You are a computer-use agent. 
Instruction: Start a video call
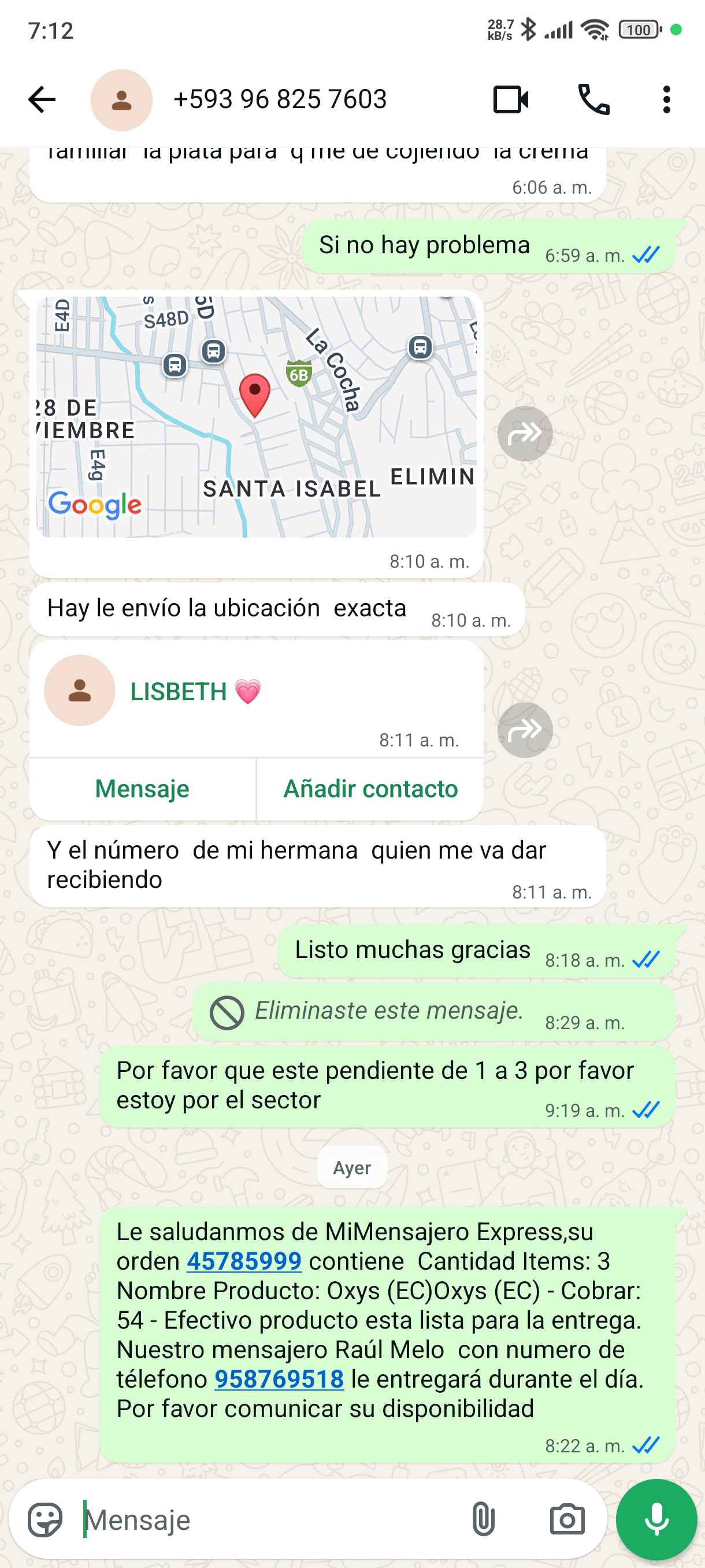click(x=510, y=99)
